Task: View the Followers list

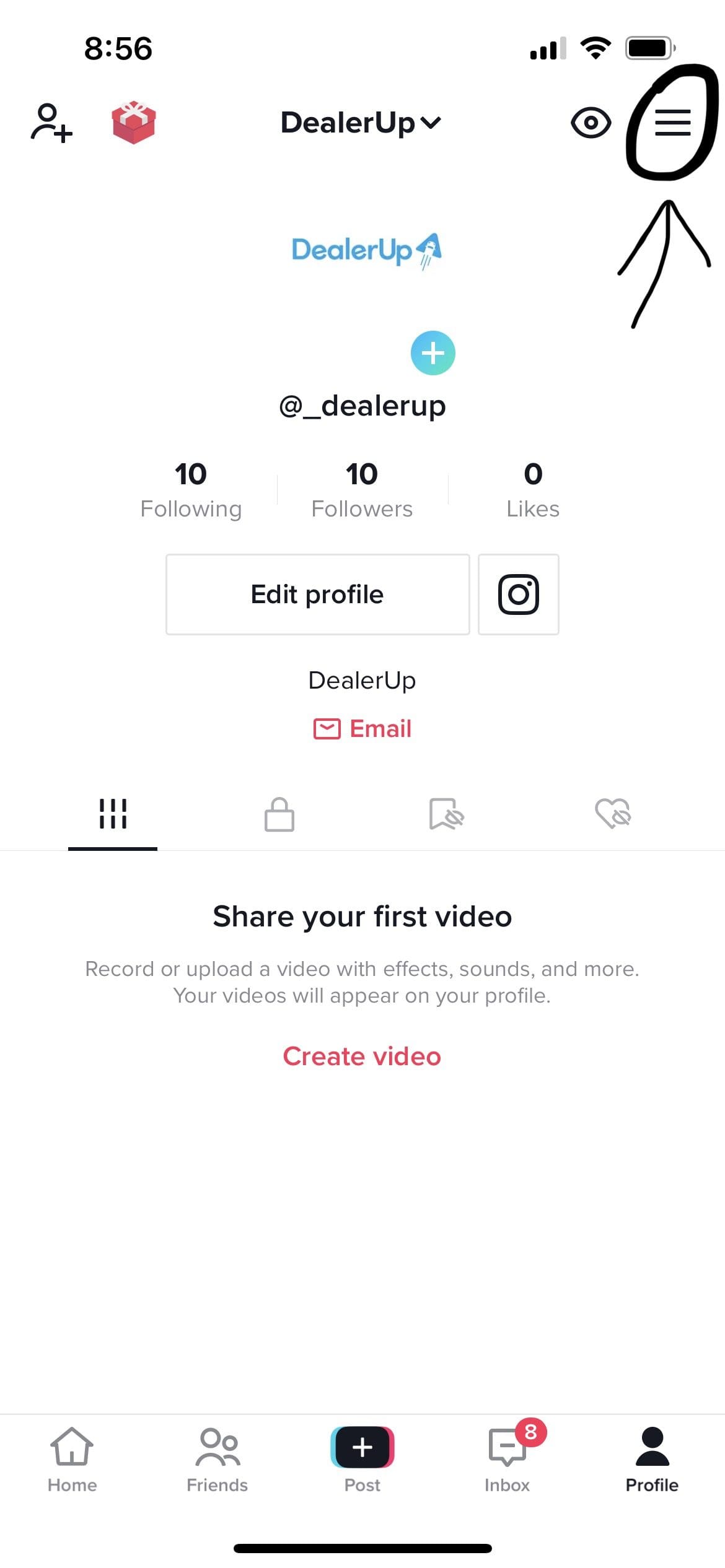Action: click(x=362, y=490)
